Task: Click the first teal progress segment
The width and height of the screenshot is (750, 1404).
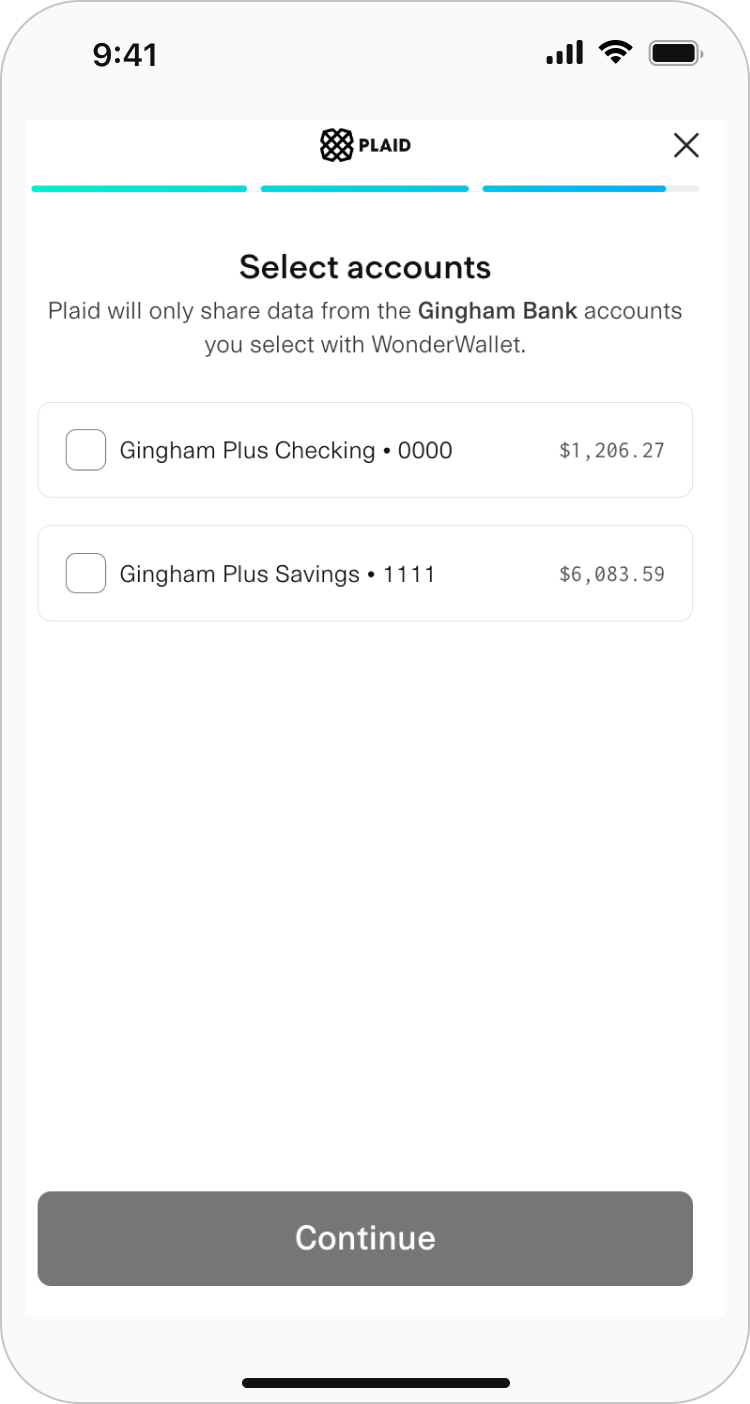Action: tap(139, 189)
